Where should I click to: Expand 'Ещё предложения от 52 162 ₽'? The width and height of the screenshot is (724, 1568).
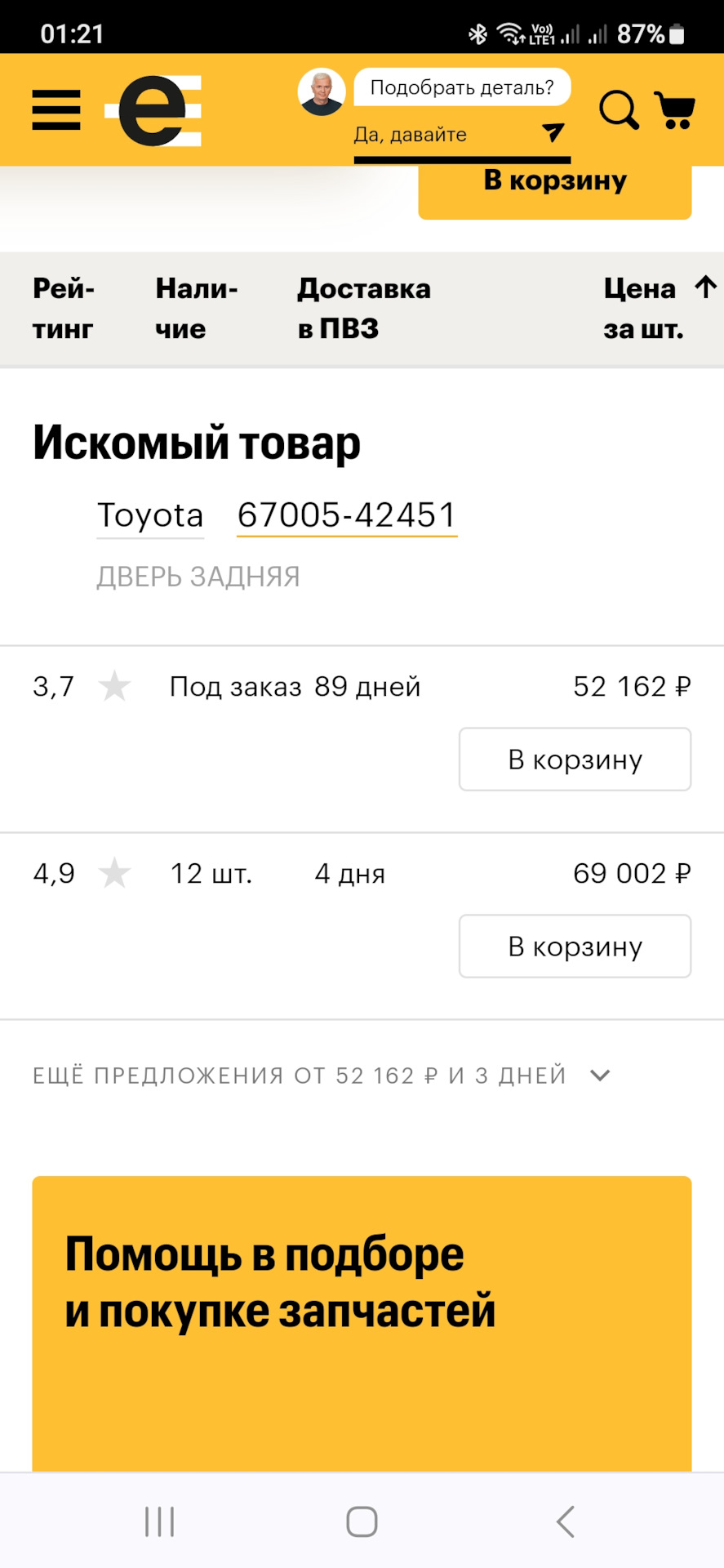(322, 1076)
